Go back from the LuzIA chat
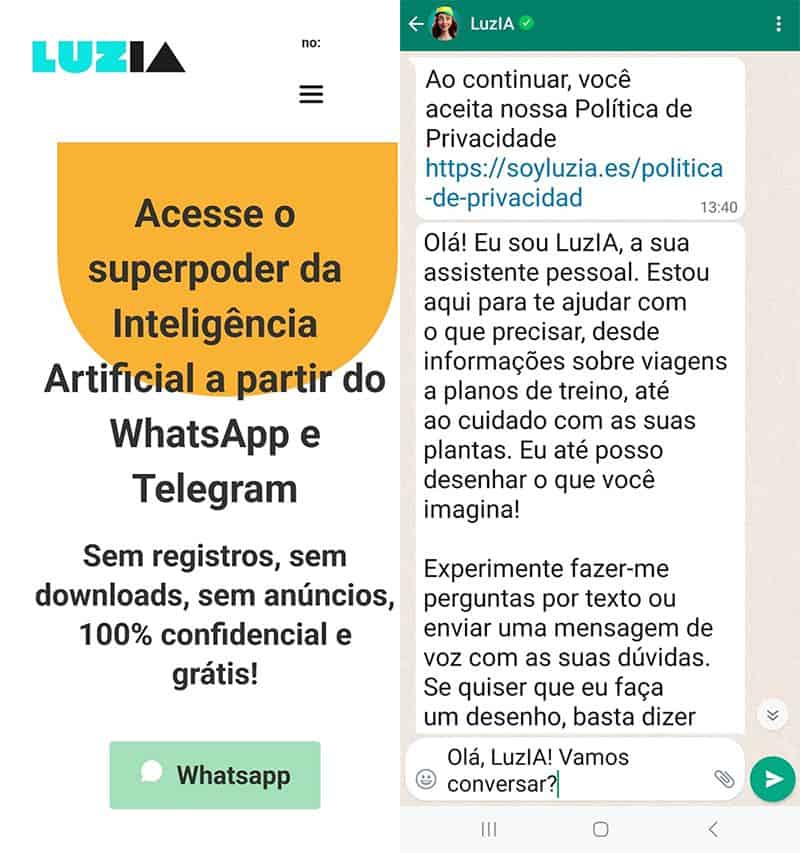The image size is (800, 853). pyautogui.click(x=416, y=24)
